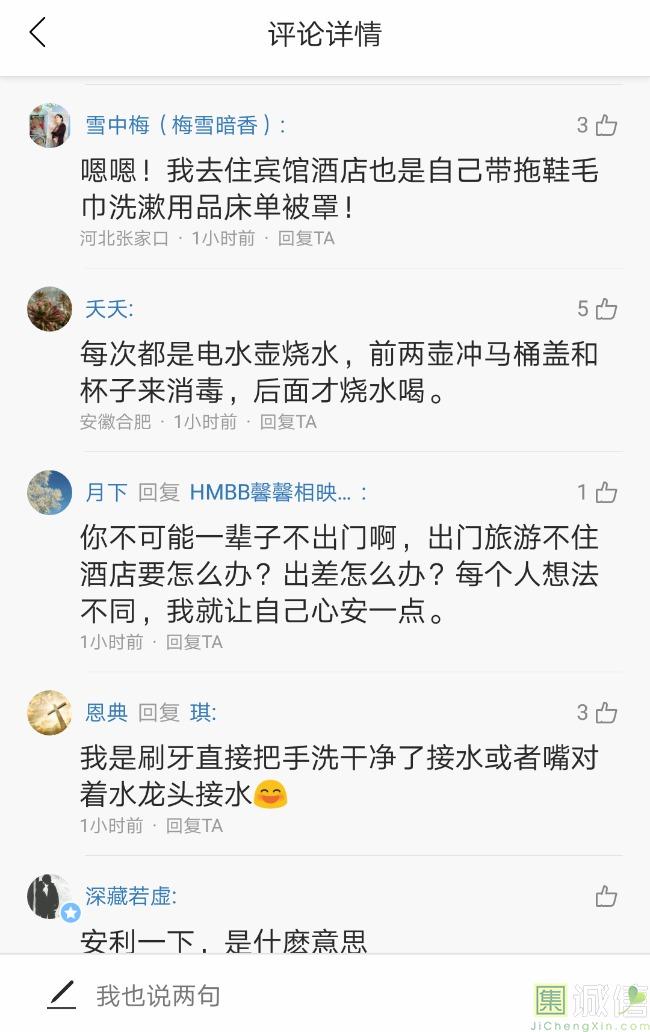Open 深藏若虚's profile name
650x1032 pixels.
[x=131, y=896]
